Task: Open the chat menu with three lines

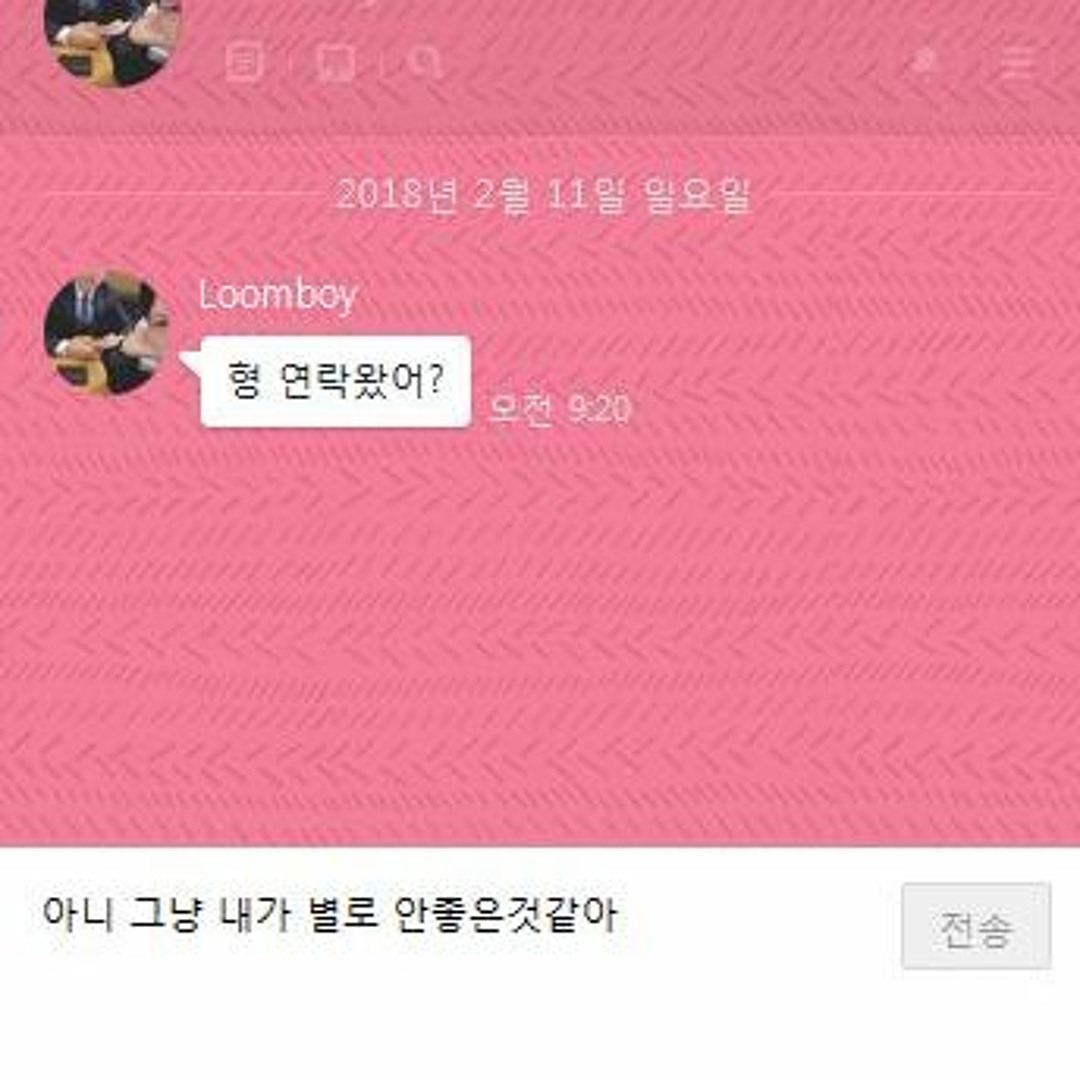Action: 1017,62
